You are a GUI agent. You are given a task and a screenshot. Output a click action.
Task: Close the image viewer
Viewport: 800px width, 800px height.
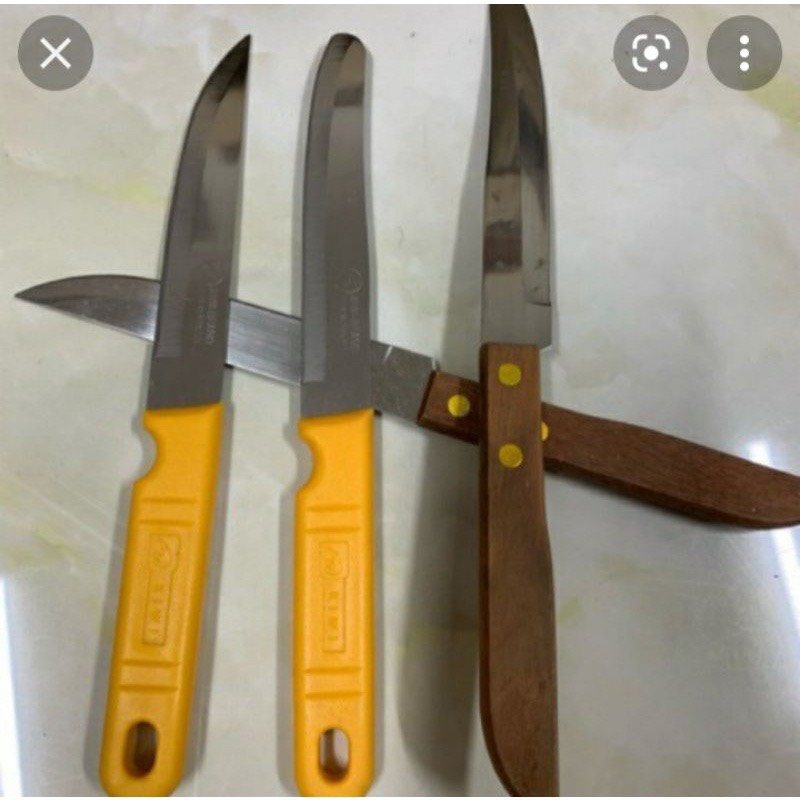55,53
